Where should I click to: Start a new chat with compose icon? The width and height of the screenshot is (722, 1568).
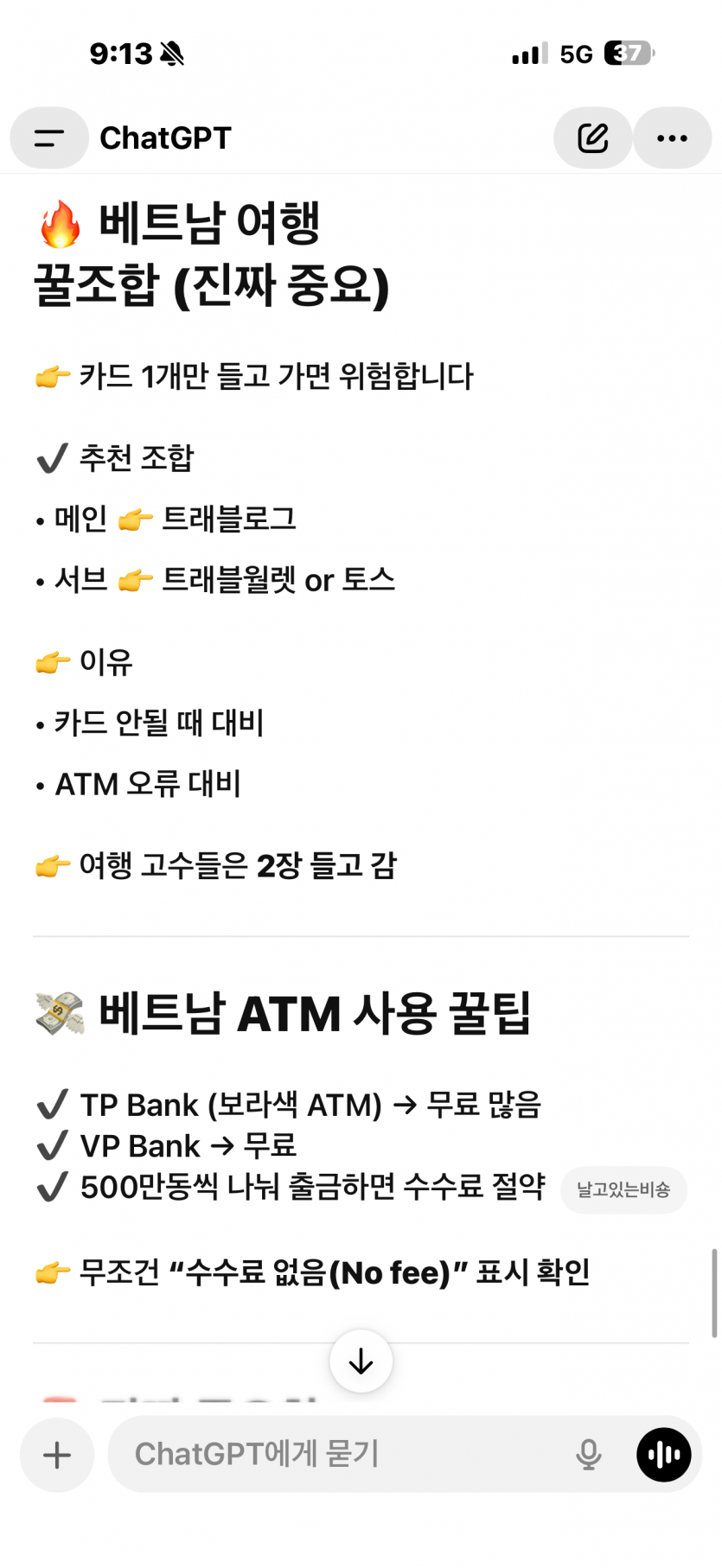(x=592, y=137)
